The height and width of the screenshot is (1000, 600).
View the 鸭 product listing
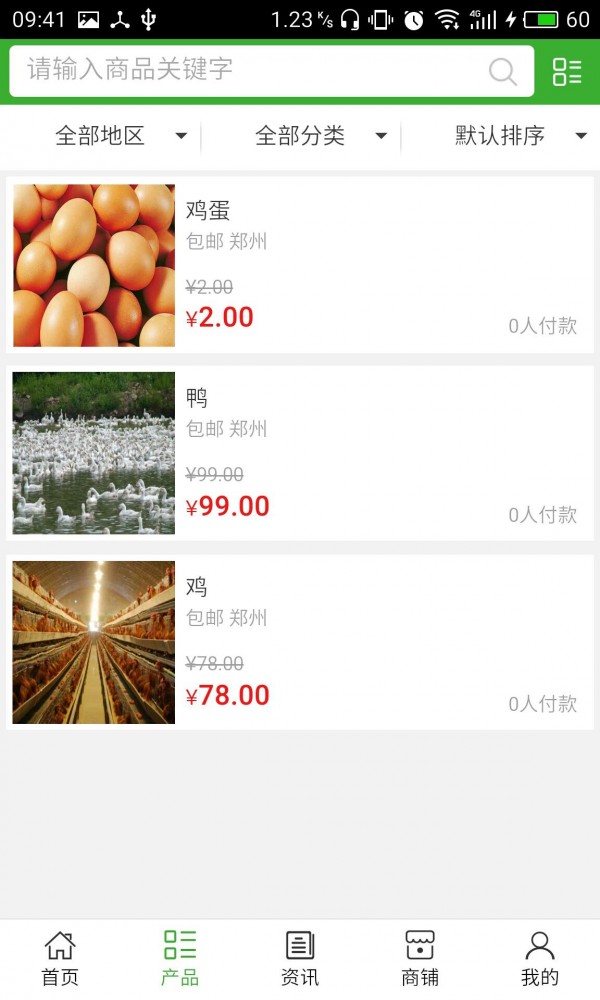point(300,453)
